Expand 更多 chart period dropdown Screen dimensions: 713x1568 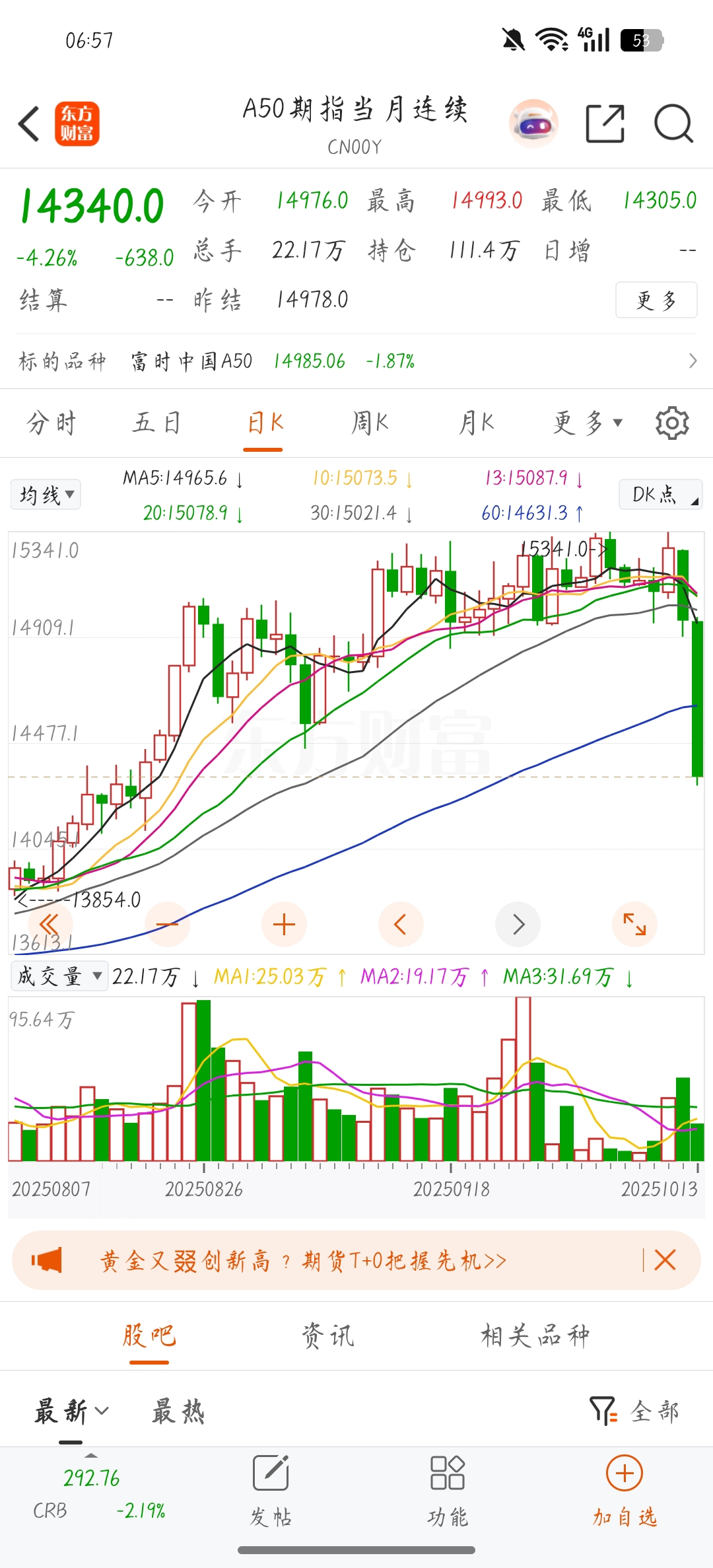point(587,423)
